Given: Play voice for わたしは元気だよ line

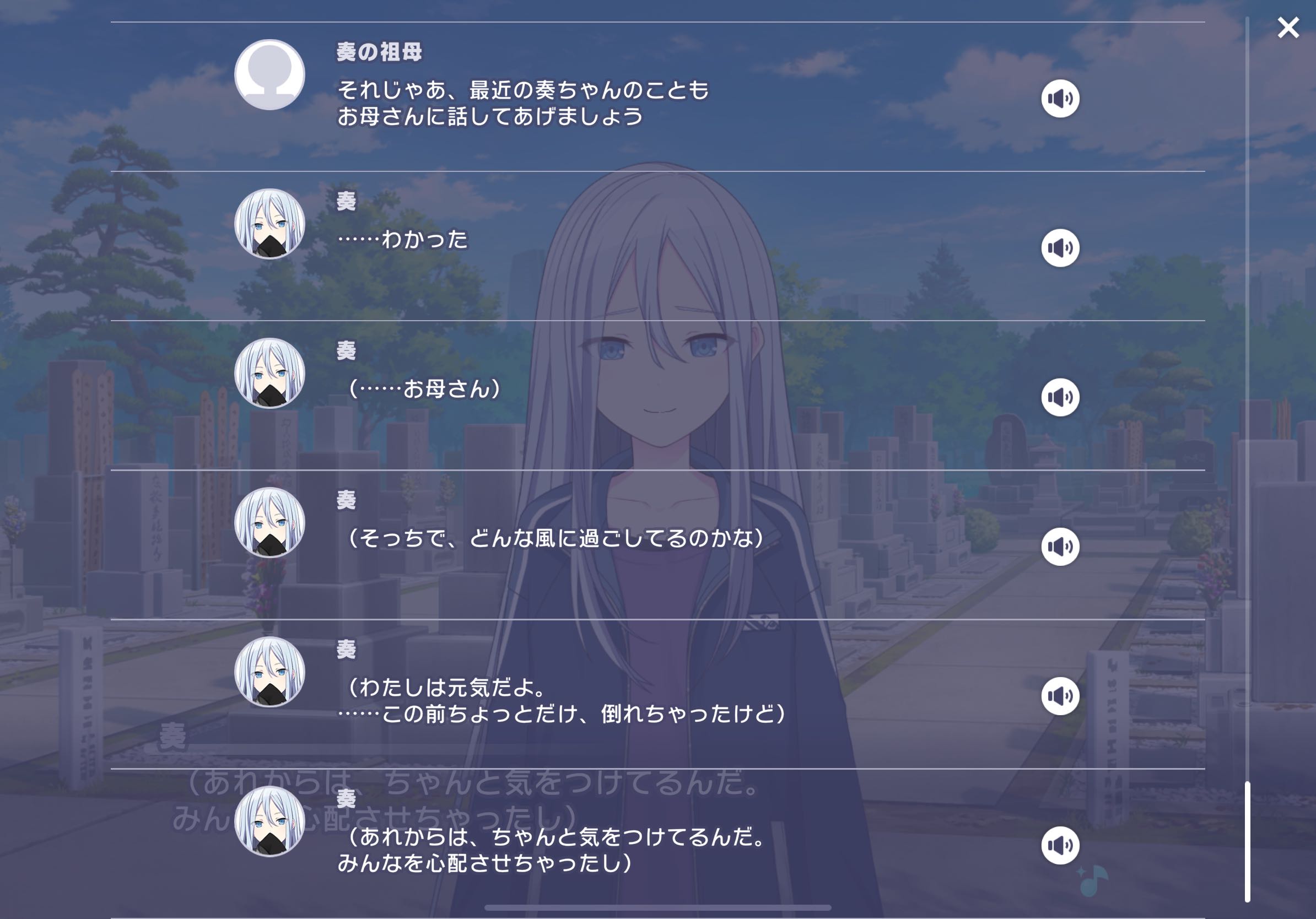Looking at the screenshot, I should pyautogui.click(x=1060, y=696).
